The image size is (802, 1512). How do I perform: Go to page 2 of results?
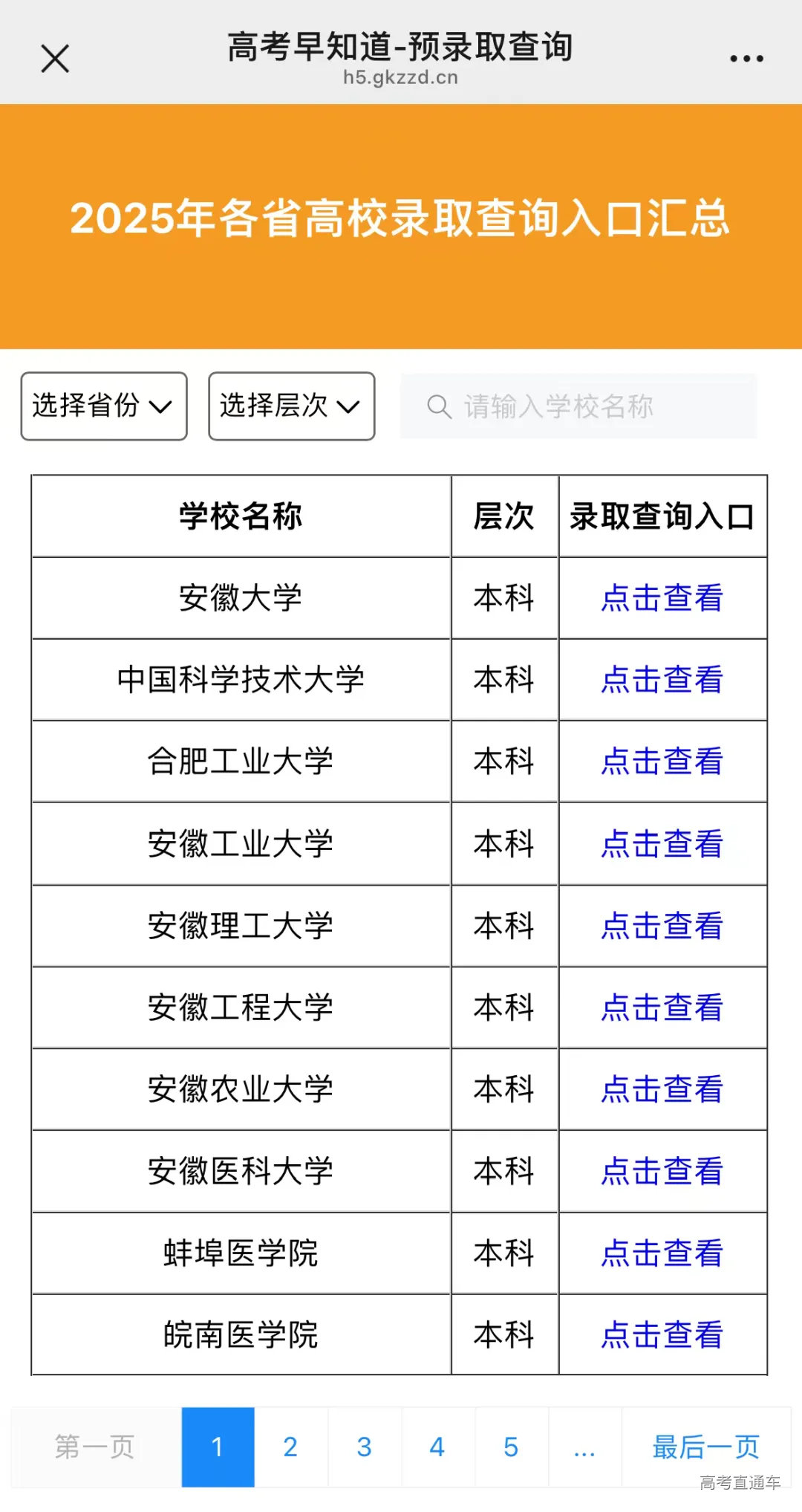click(x=290, y=1447)
